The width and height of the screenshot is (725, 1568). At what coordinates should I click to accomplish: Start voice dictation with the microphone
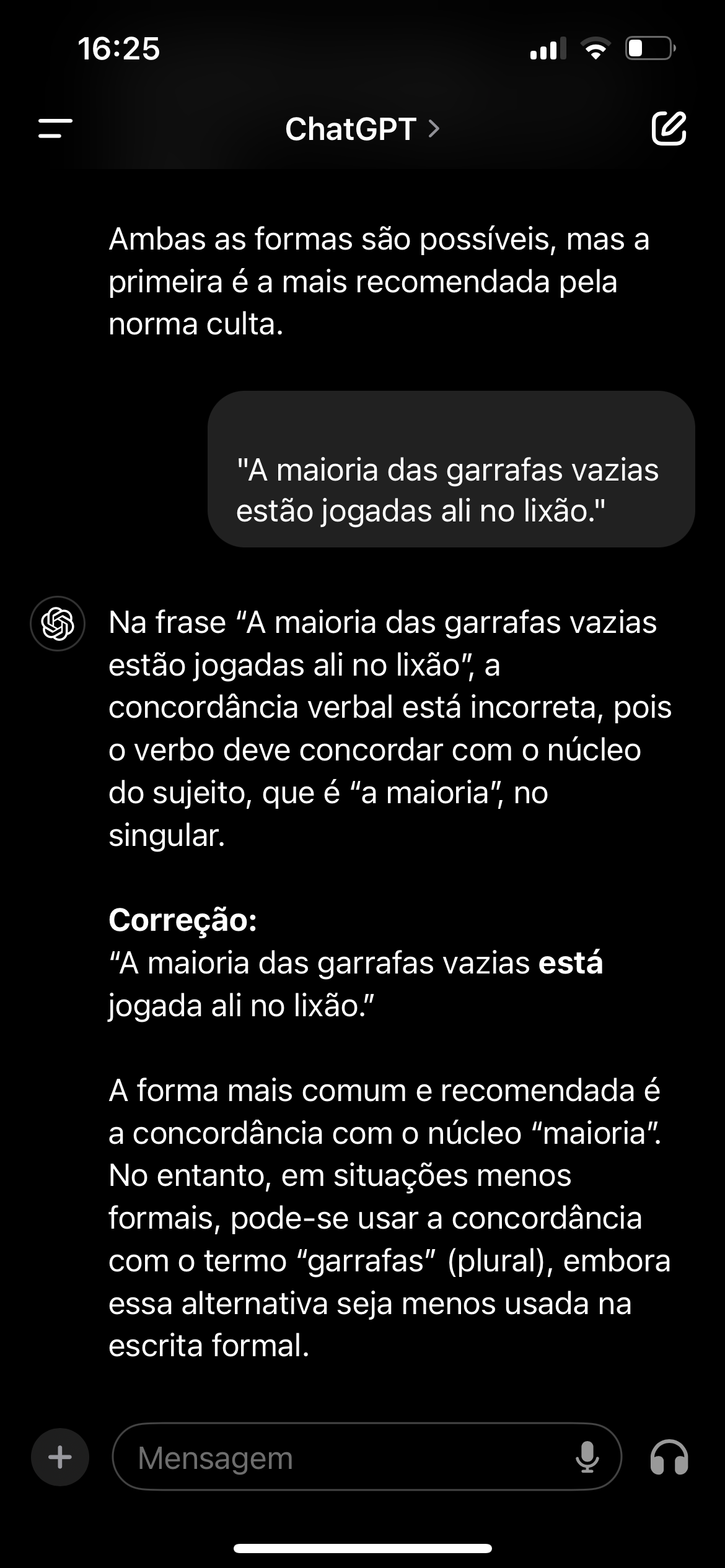586,1457
